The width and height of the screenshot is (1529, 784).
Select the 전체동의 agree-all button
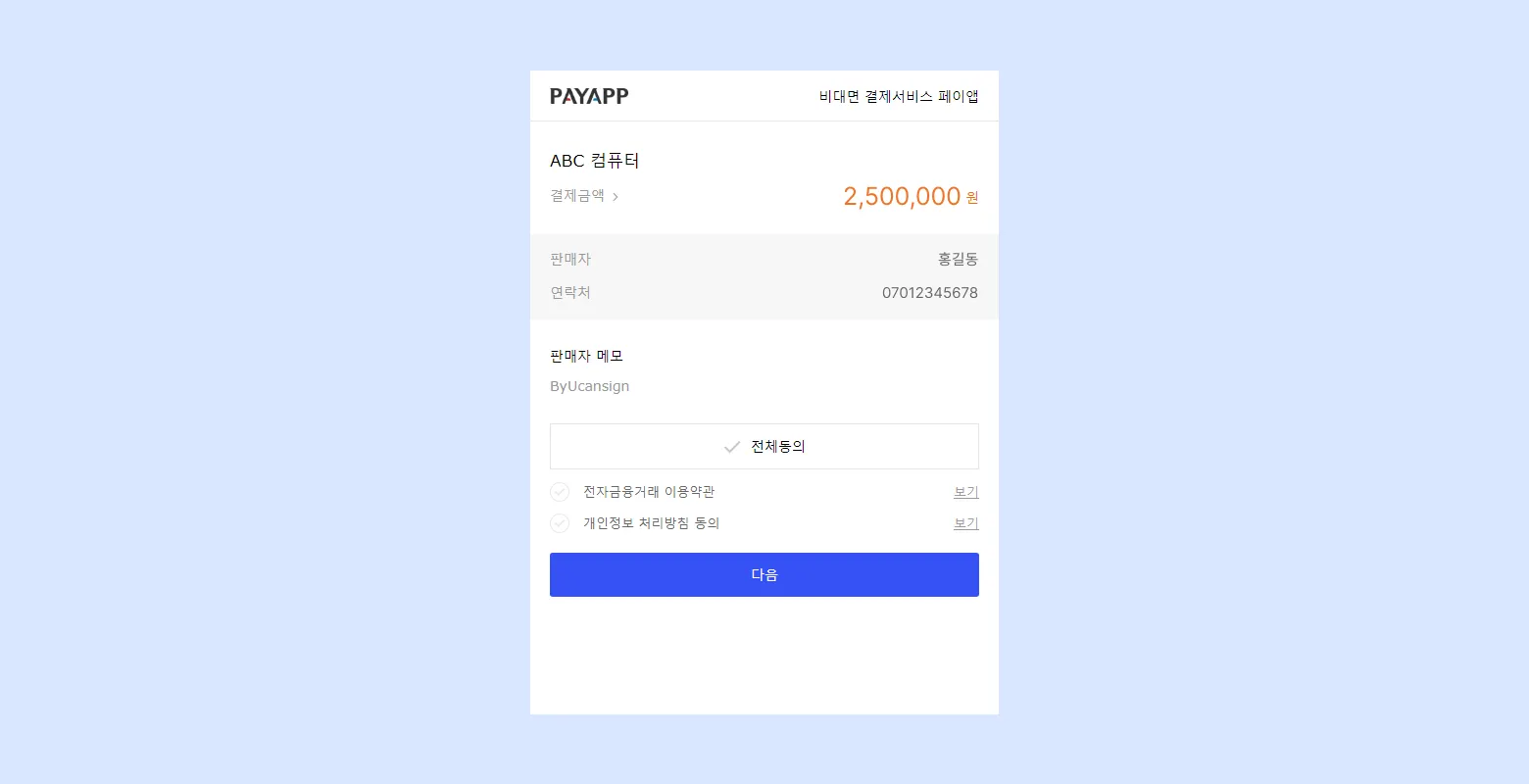(764, 447)
